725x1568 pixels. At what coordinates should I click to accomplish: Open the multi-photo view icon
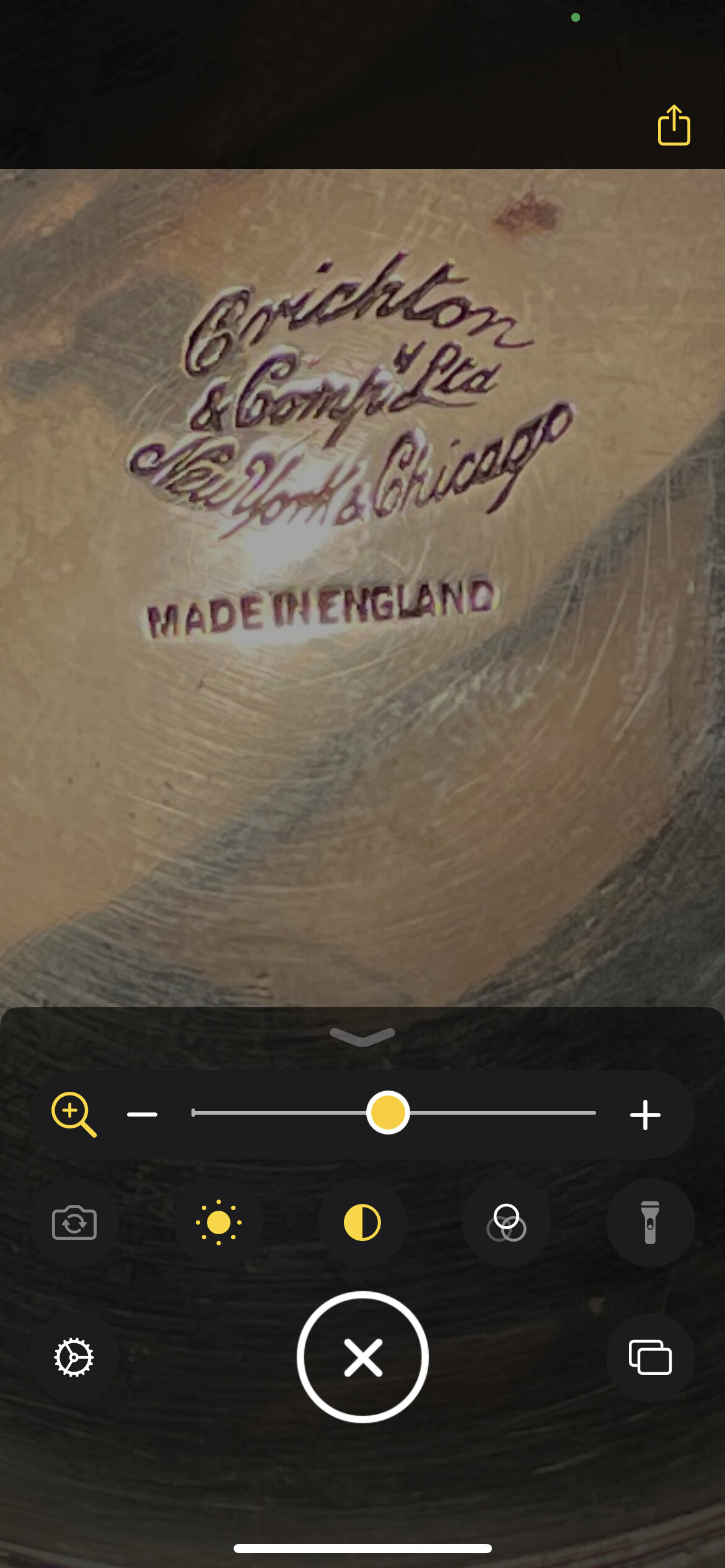pyautogui.click(x=650, y=1357)
